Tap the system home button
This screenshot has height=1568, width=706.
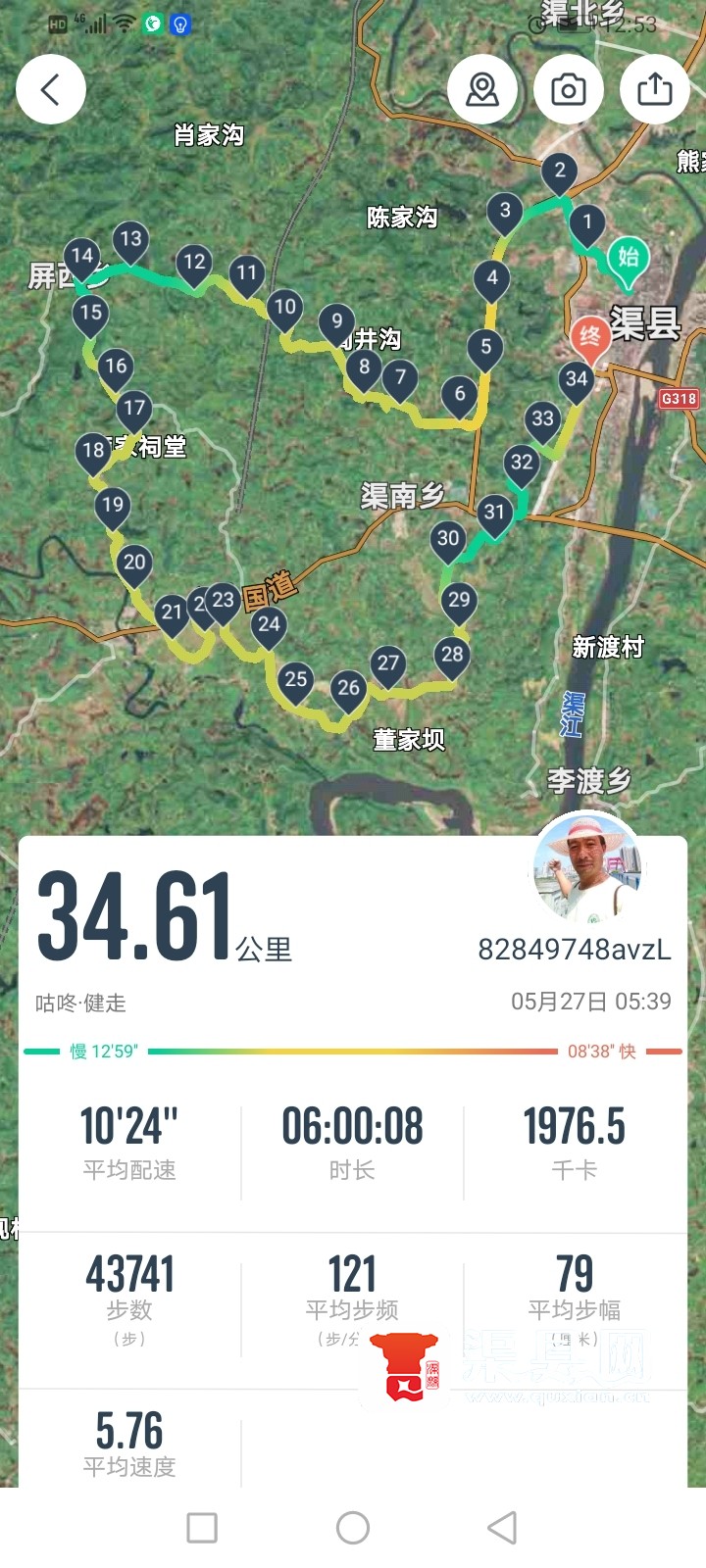pos(353,1527)
